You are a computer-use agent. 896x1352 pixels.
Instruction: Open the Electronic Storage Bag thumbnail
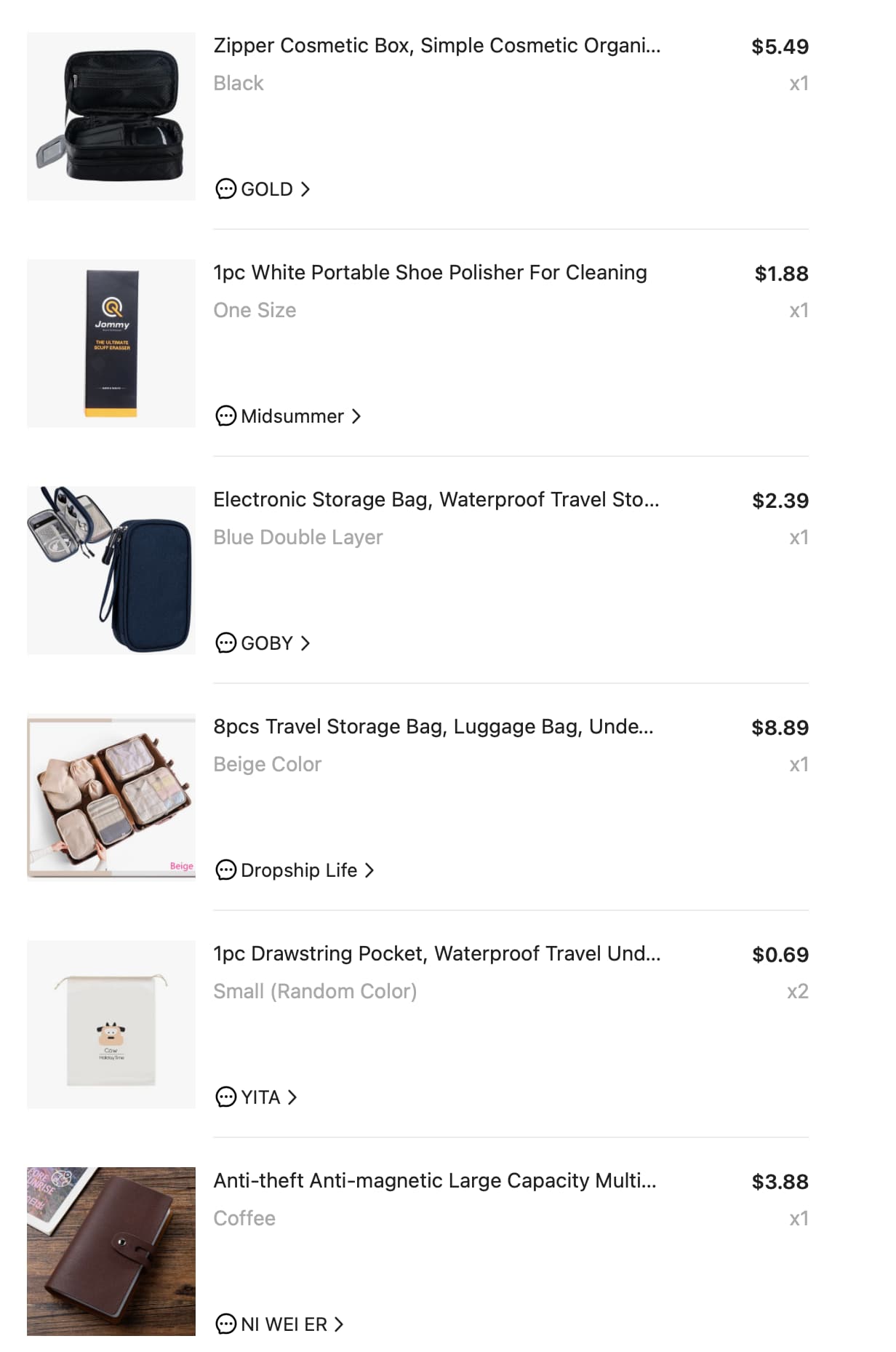click(111, 570)
